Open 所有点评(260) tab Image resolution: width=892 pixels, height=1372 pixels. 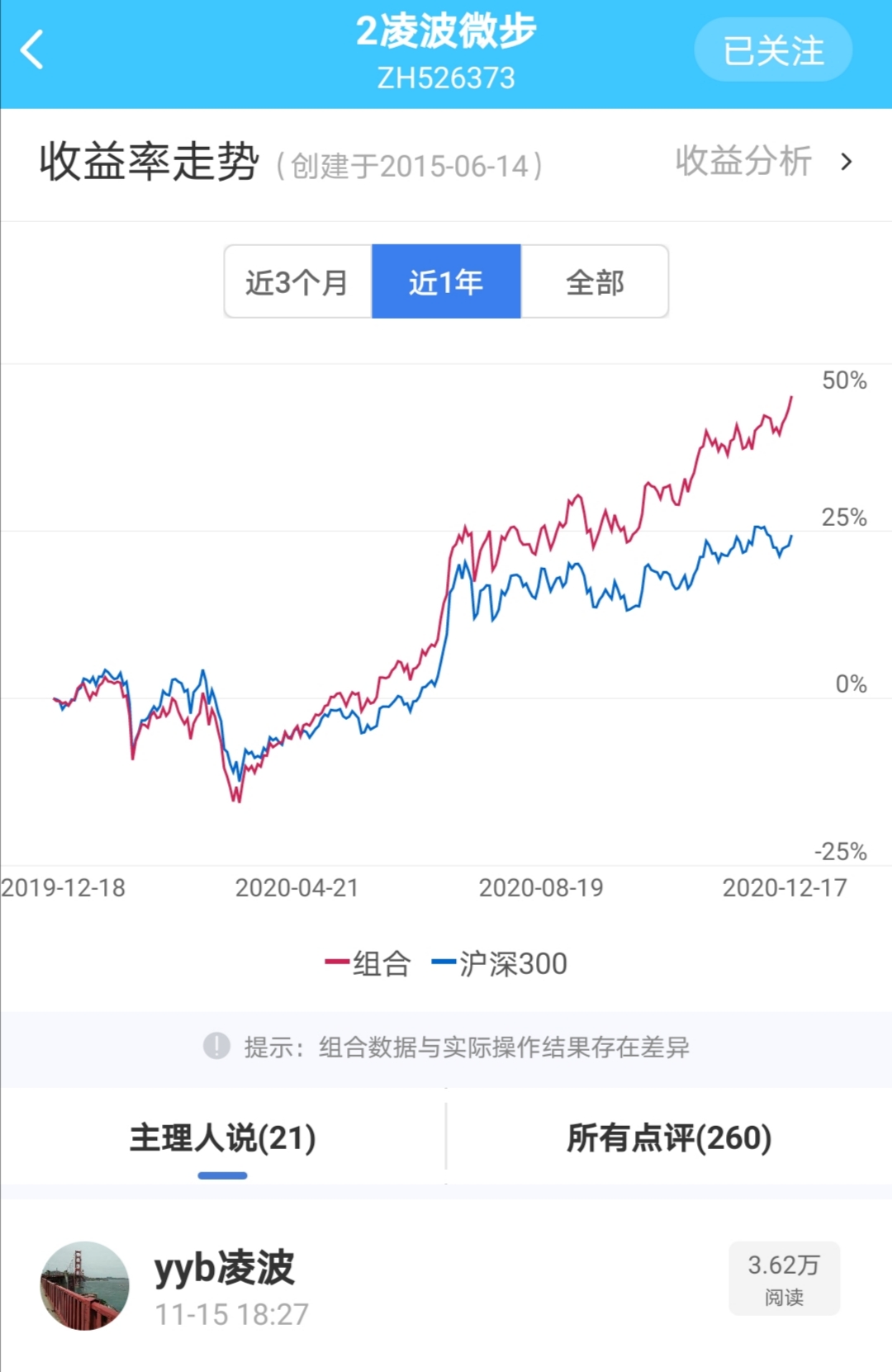tap(669, 1138)
